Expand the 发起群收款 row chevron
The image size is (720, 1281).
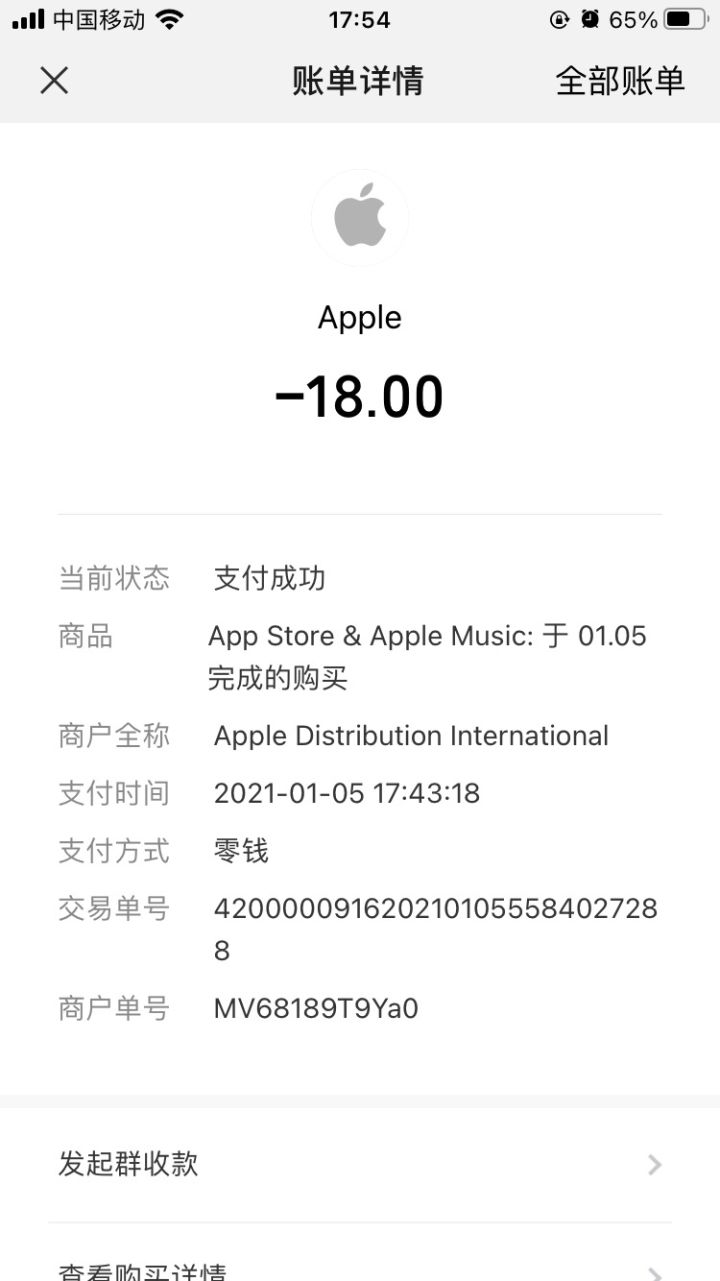pos(655,1164)
